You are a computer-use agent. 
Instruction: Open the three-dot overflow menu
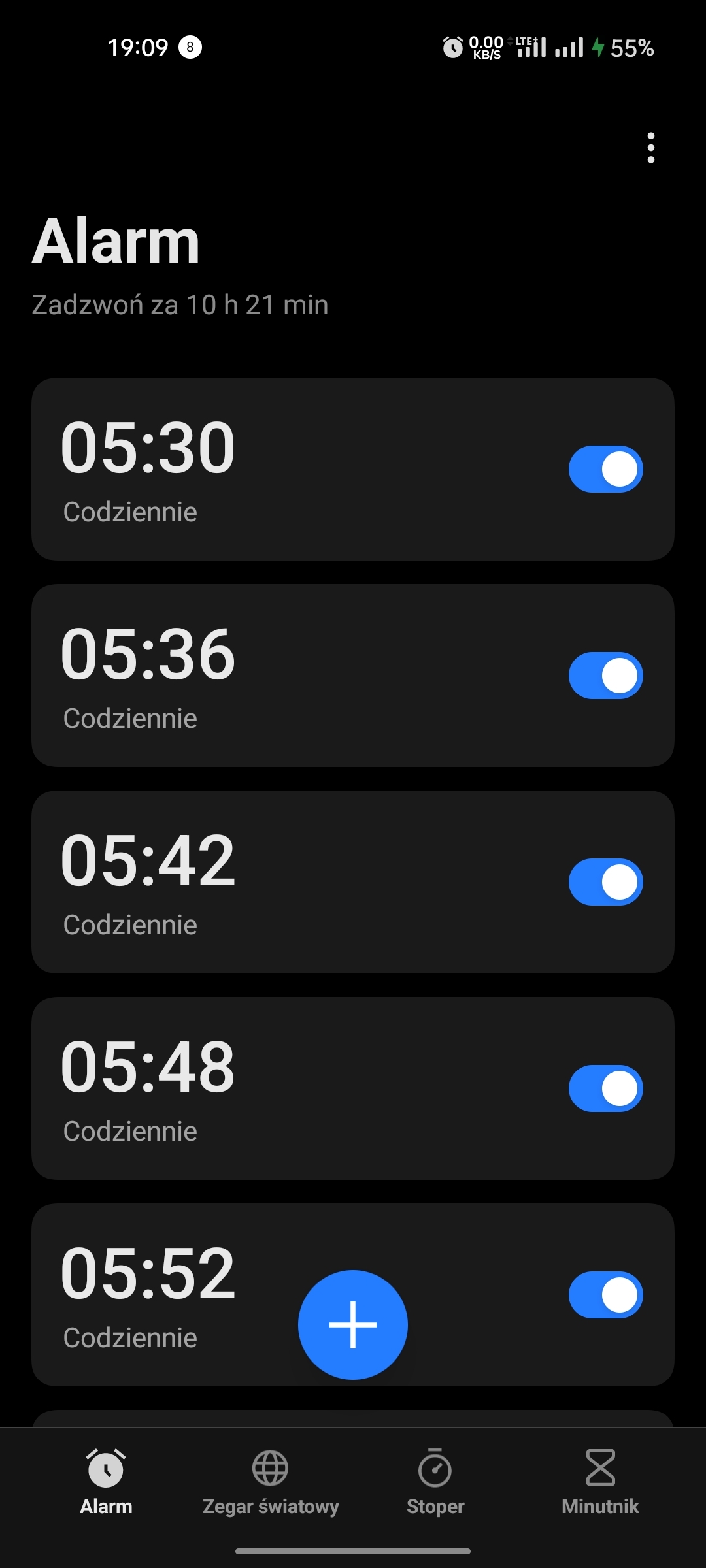[650, 148]
